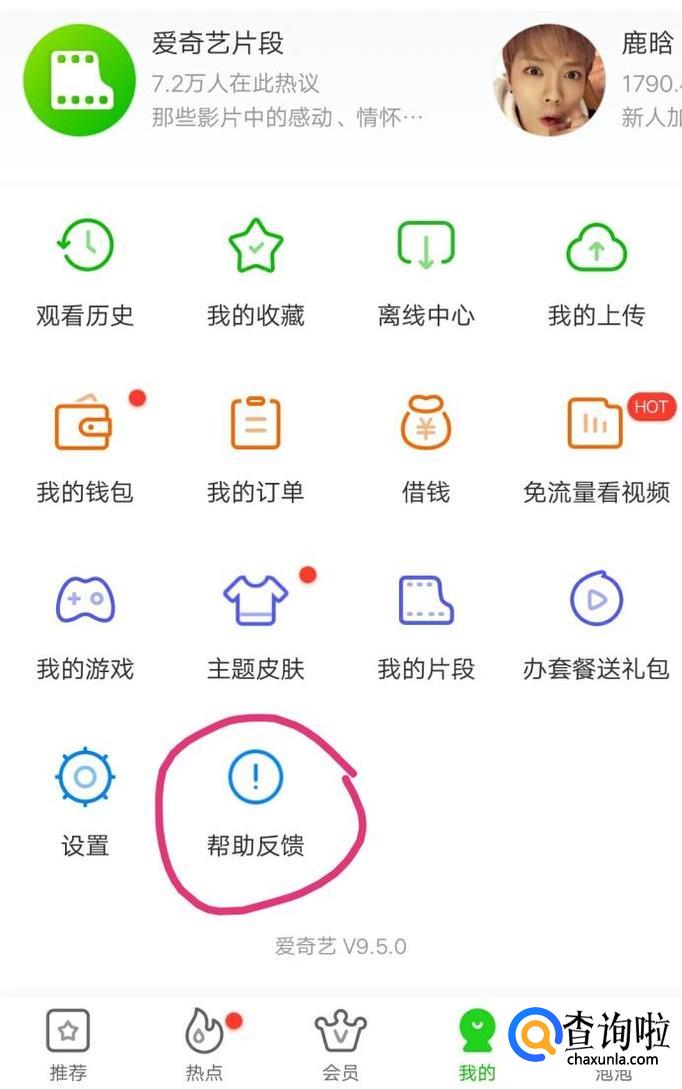Open 主题皮肤 theme skins

tap(256, 623)
